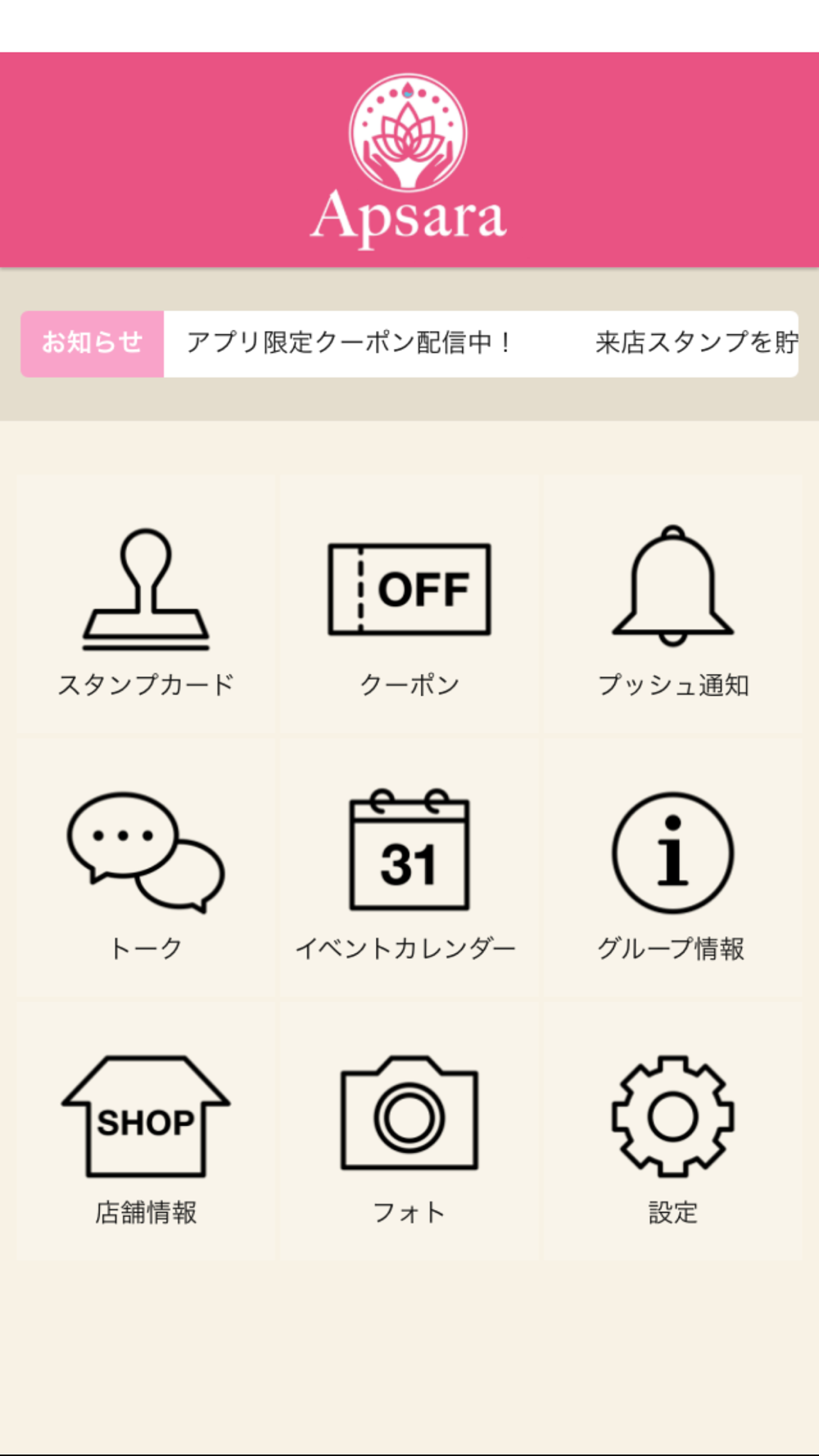Image resolution: width=819 pixels, height=1456 pixels.
Task: Open the クーポン coupon tile
Action: (x=409, y=604)
